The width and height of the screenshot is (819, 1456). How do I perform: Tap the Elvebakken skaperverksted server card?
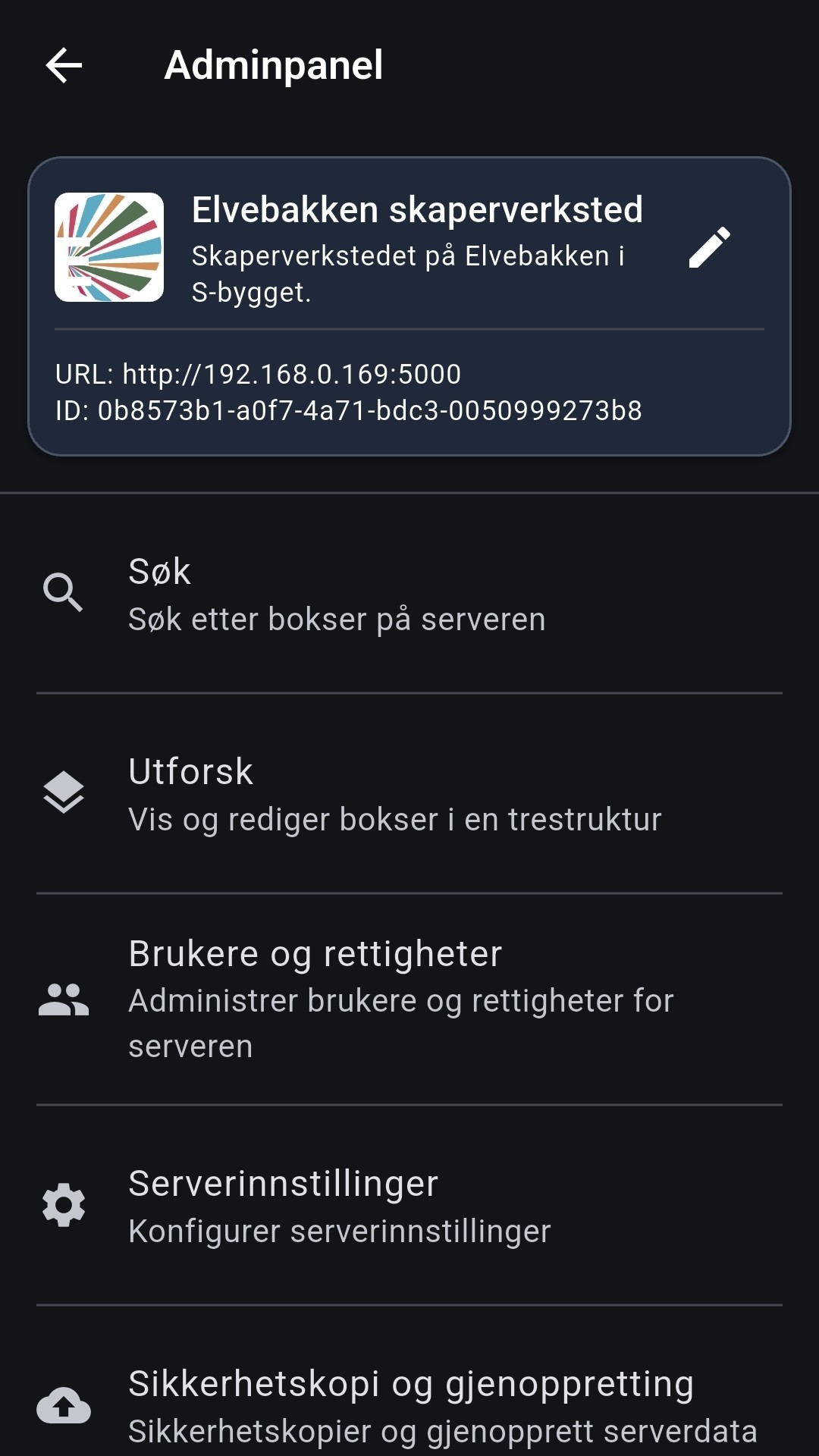(409, 303)
